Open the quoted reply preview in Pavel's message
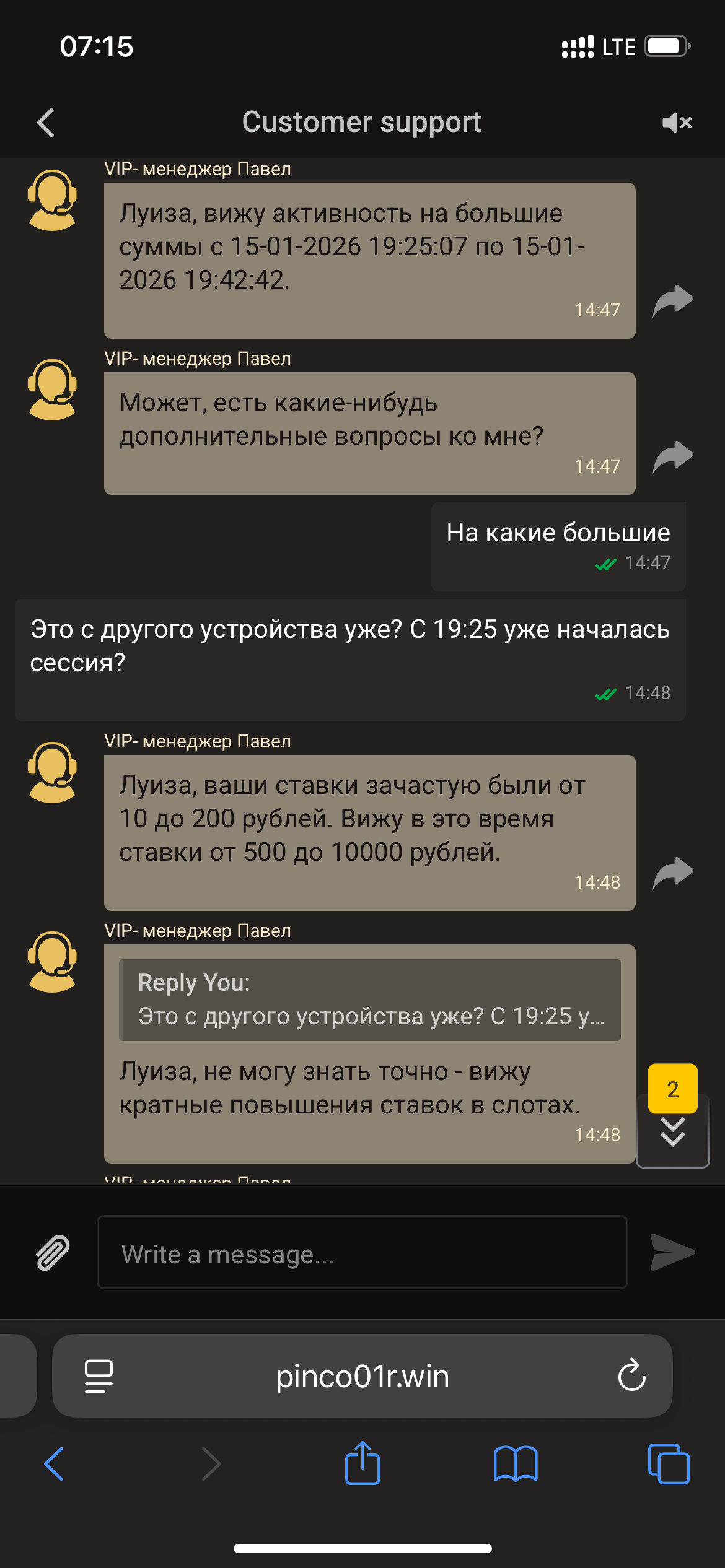Image resolution: width=725 pixels, height=1568 pixels. [370, 1000]
